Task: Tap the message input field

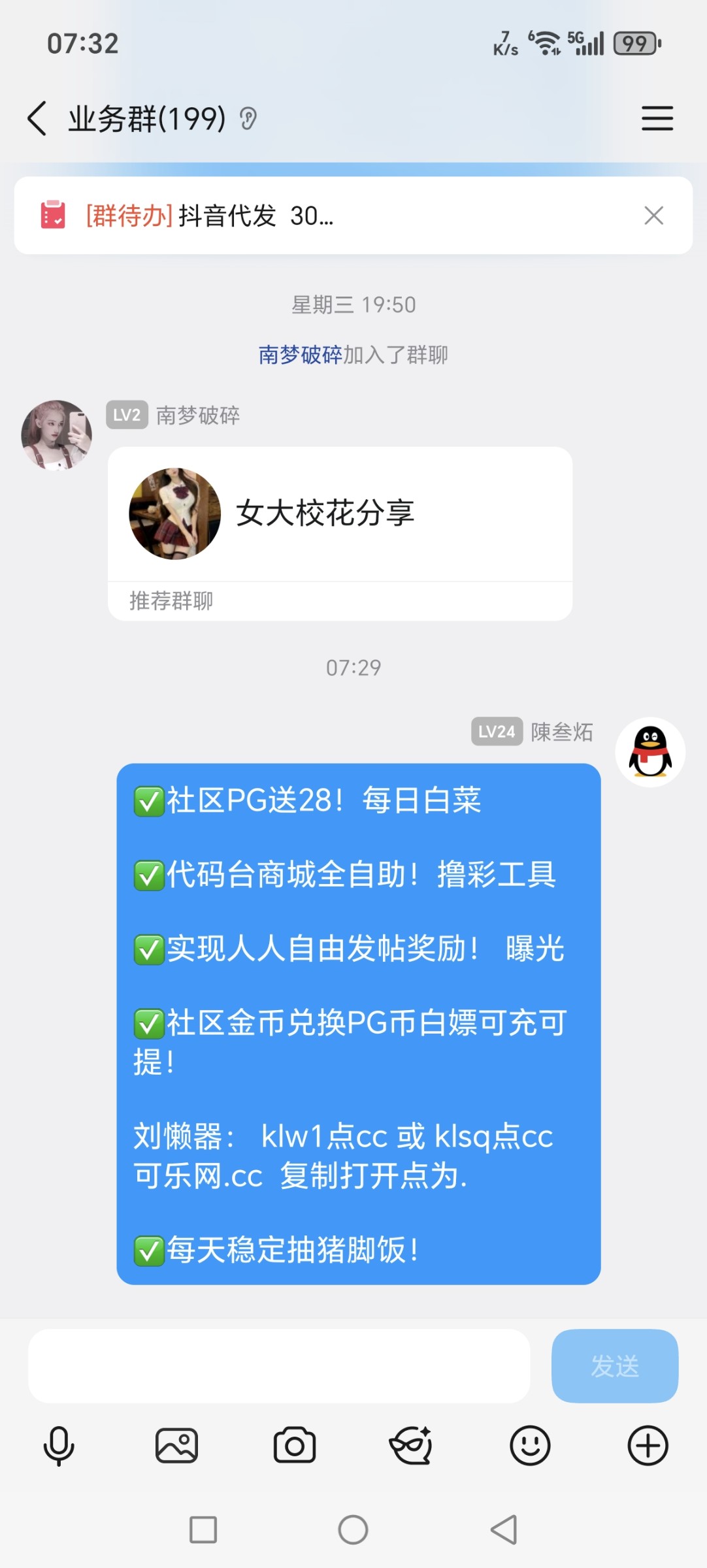Action: 281,1367
